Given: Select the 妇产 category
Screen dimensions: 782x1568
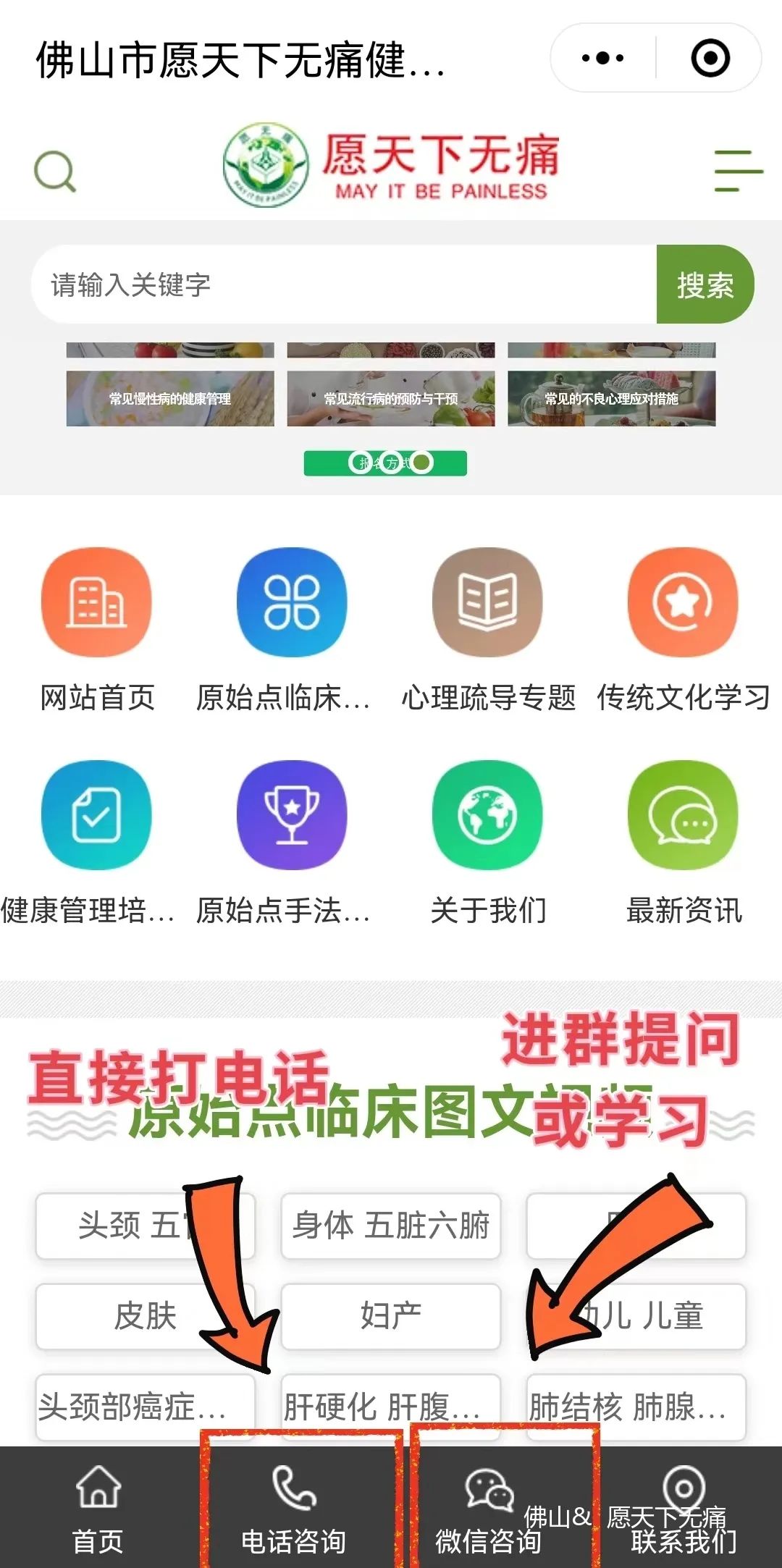Looking at the screenshot, I should click(x=391, y=1315).
